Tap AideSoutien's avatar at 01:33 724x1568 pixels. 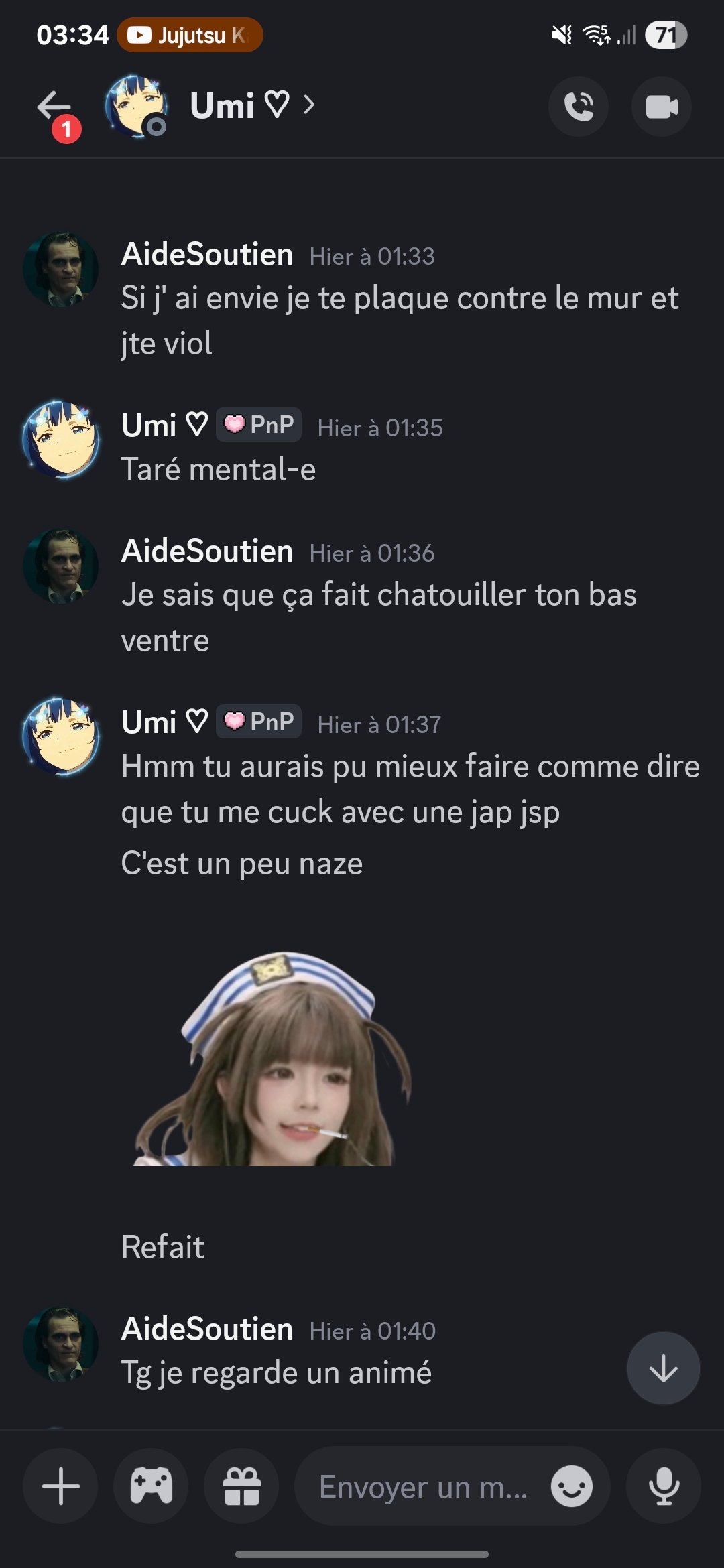(x=61, y=269)
